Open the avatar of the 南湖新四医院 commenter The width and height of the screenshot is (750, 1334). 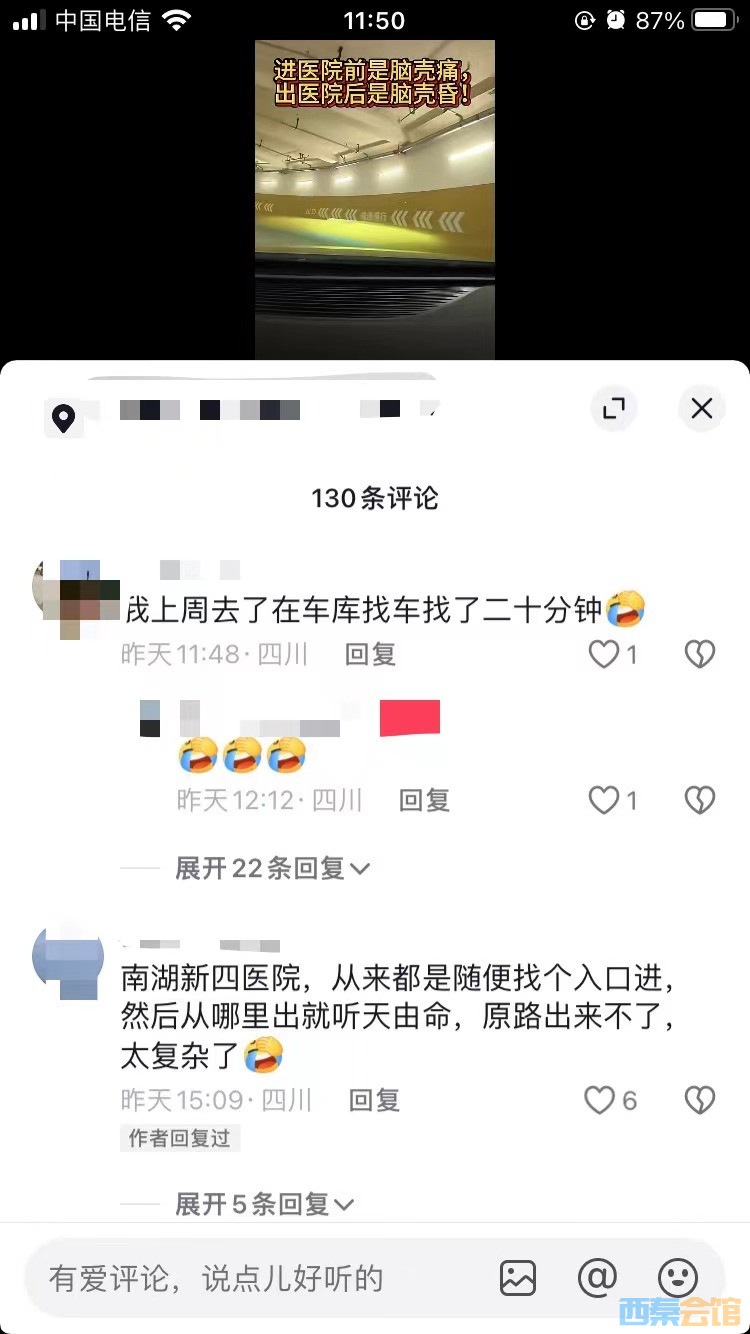(70, 960)
